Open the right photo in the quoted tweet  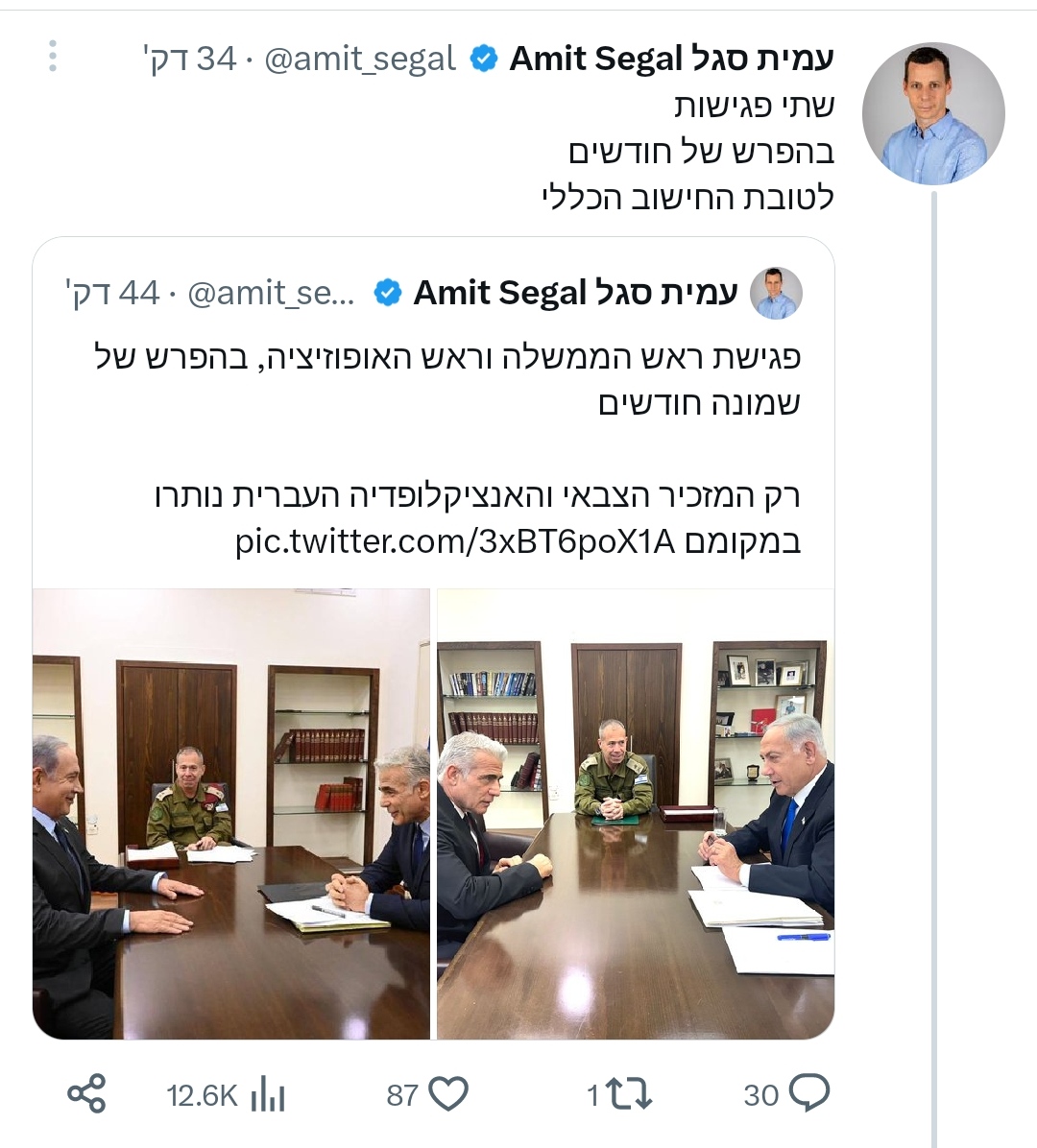(635, 813)
